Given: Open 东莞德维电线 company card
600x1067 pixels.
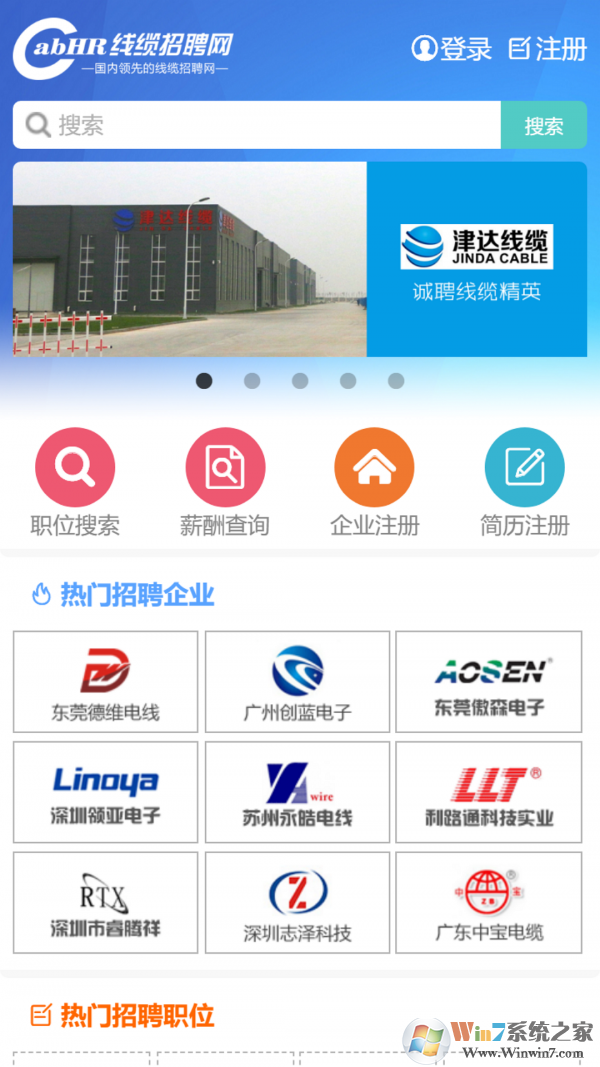Looking at the screenshot, I should (106, 682).
